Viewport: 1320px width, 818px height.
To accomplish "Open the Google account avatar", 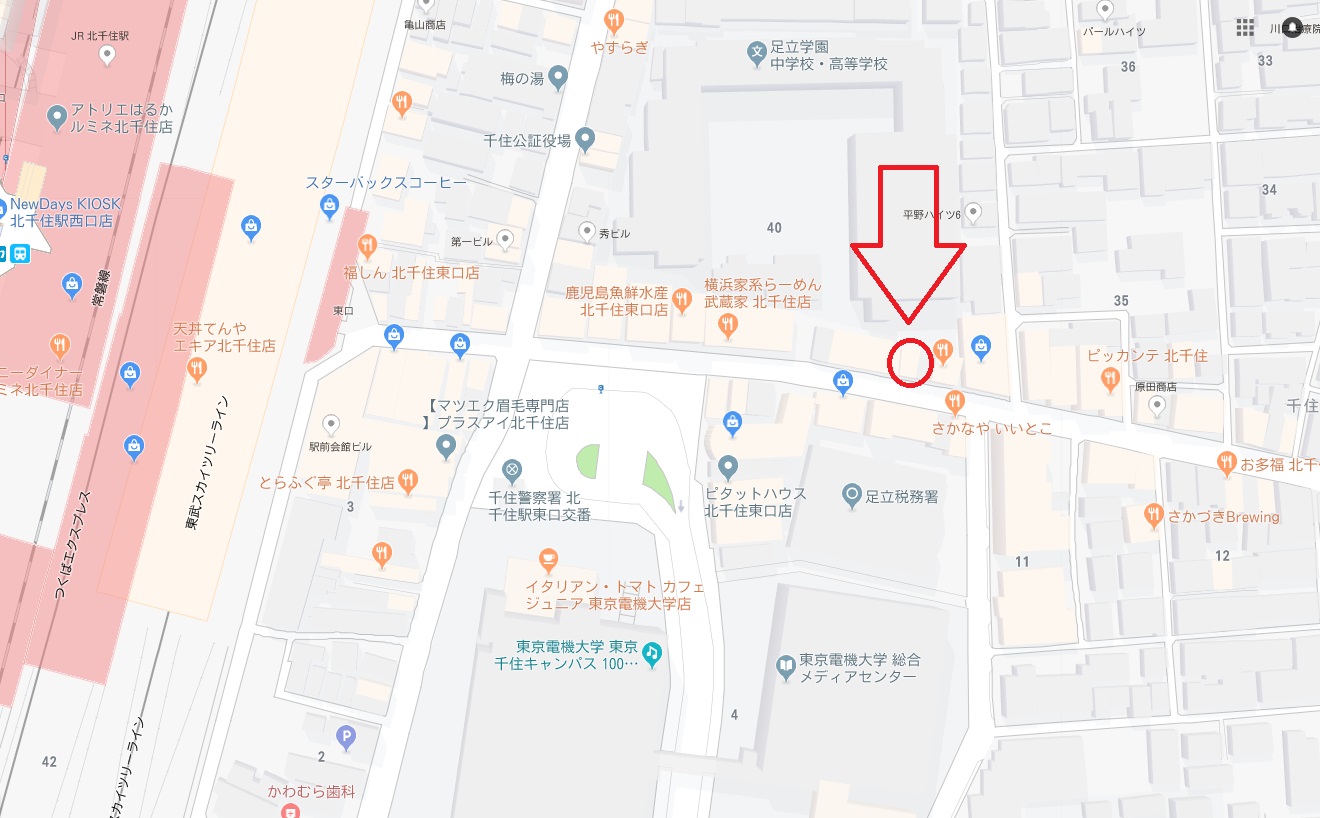I will (x=1293, y=28).
